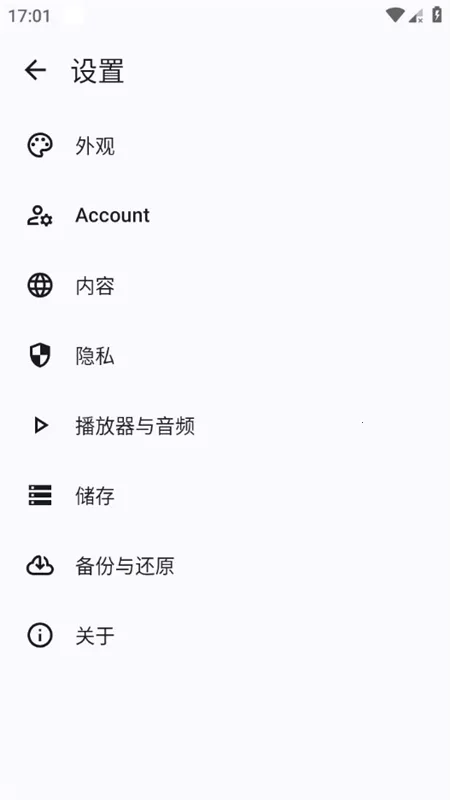Open the 内容 content settings
Screen dimensions: 450x800
pyautogui.click(x=225, y=285)
